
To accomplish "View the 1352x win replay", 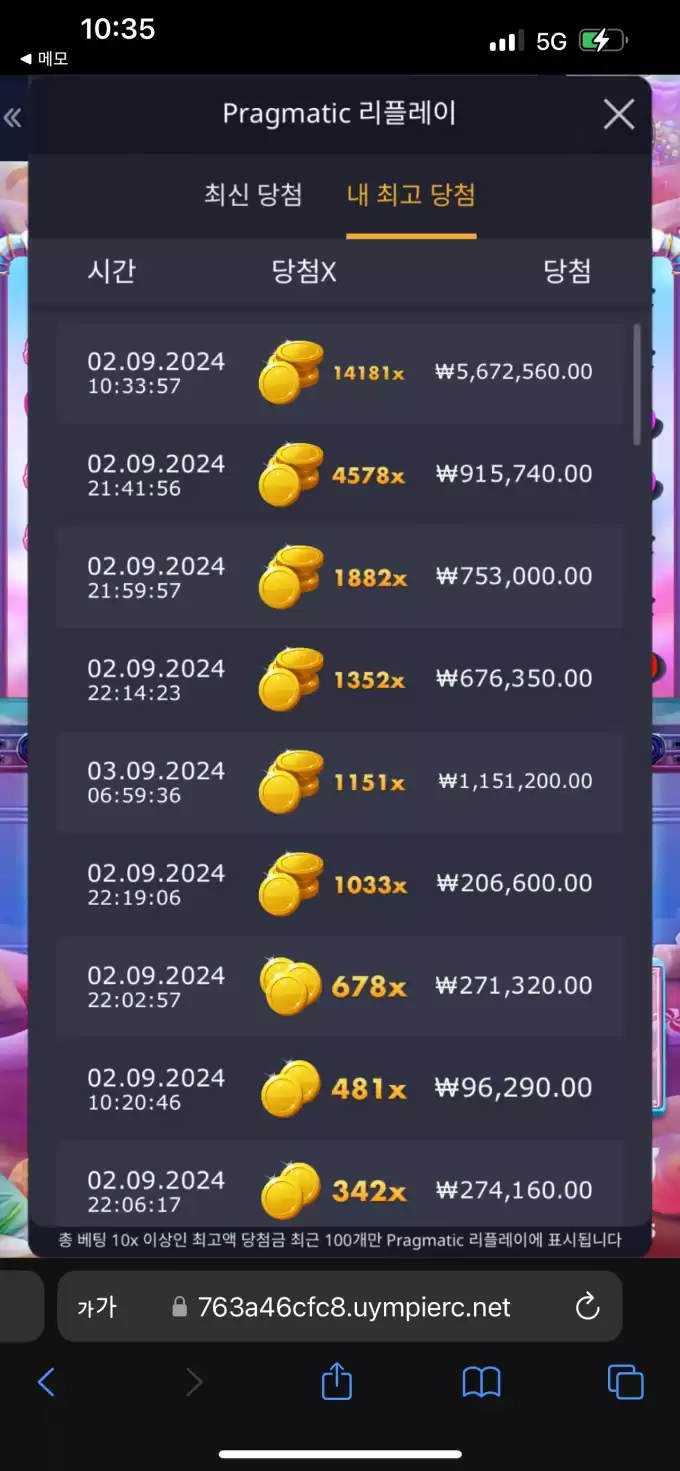I will [340, 679].
